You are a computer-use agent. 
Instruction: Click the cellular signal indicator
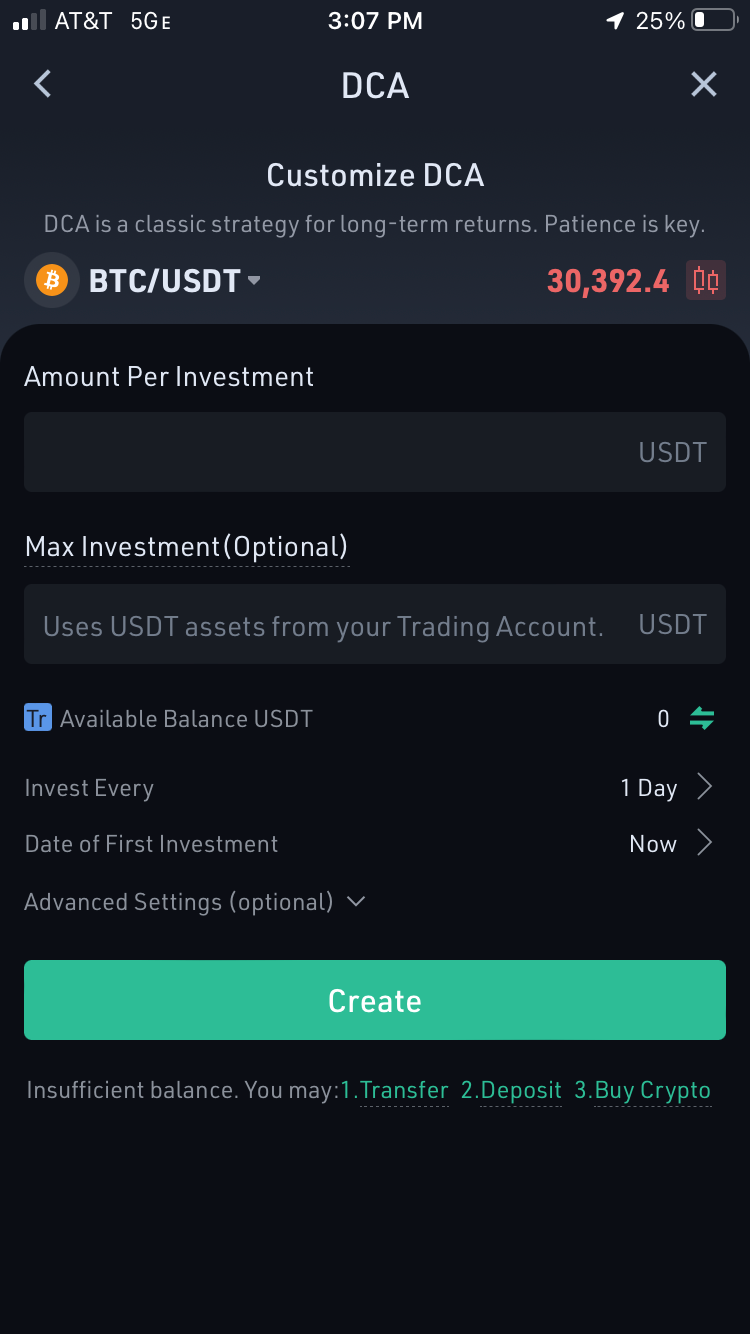pyautogui.click(x=27, y=18)
